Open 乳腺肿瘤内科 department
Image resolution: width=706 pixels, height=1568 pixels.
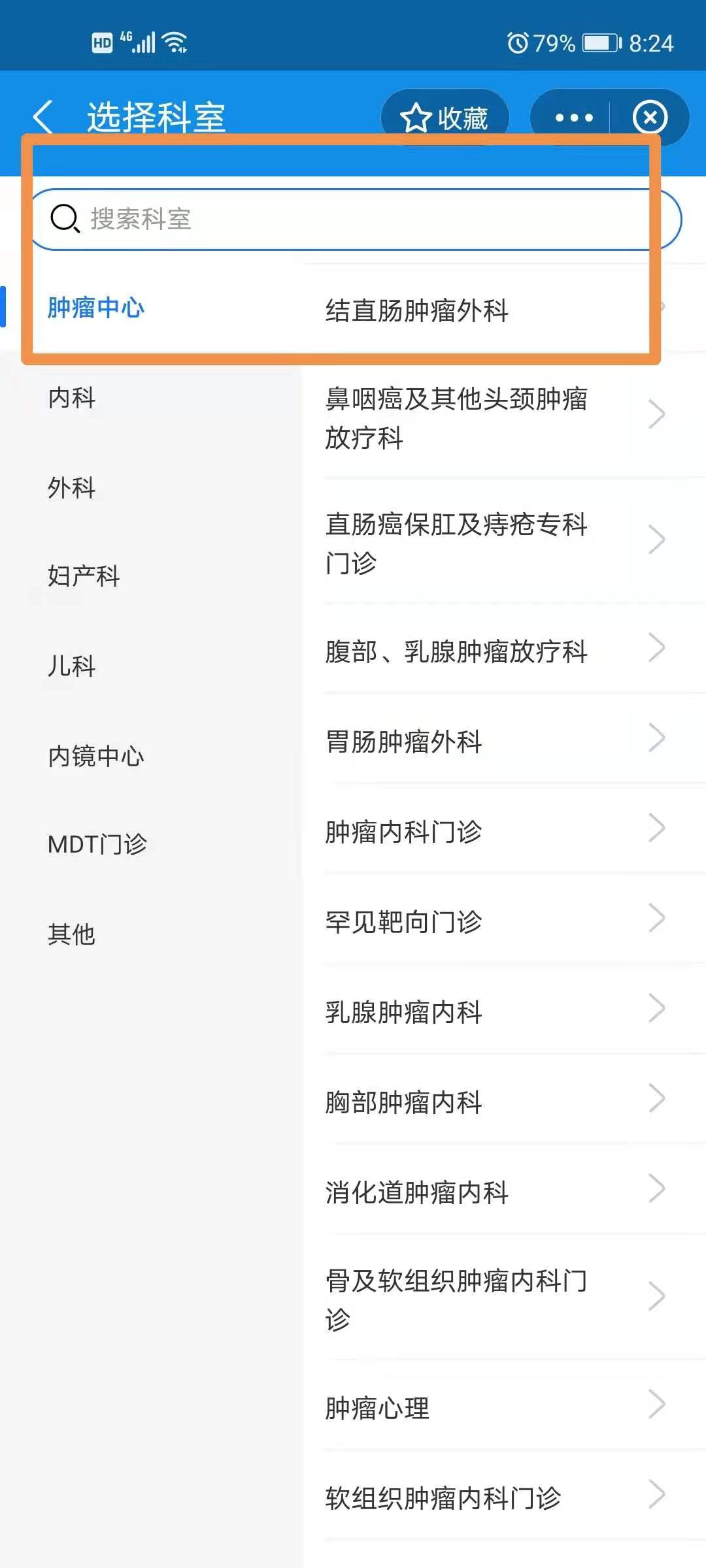tap(405, 1012)
